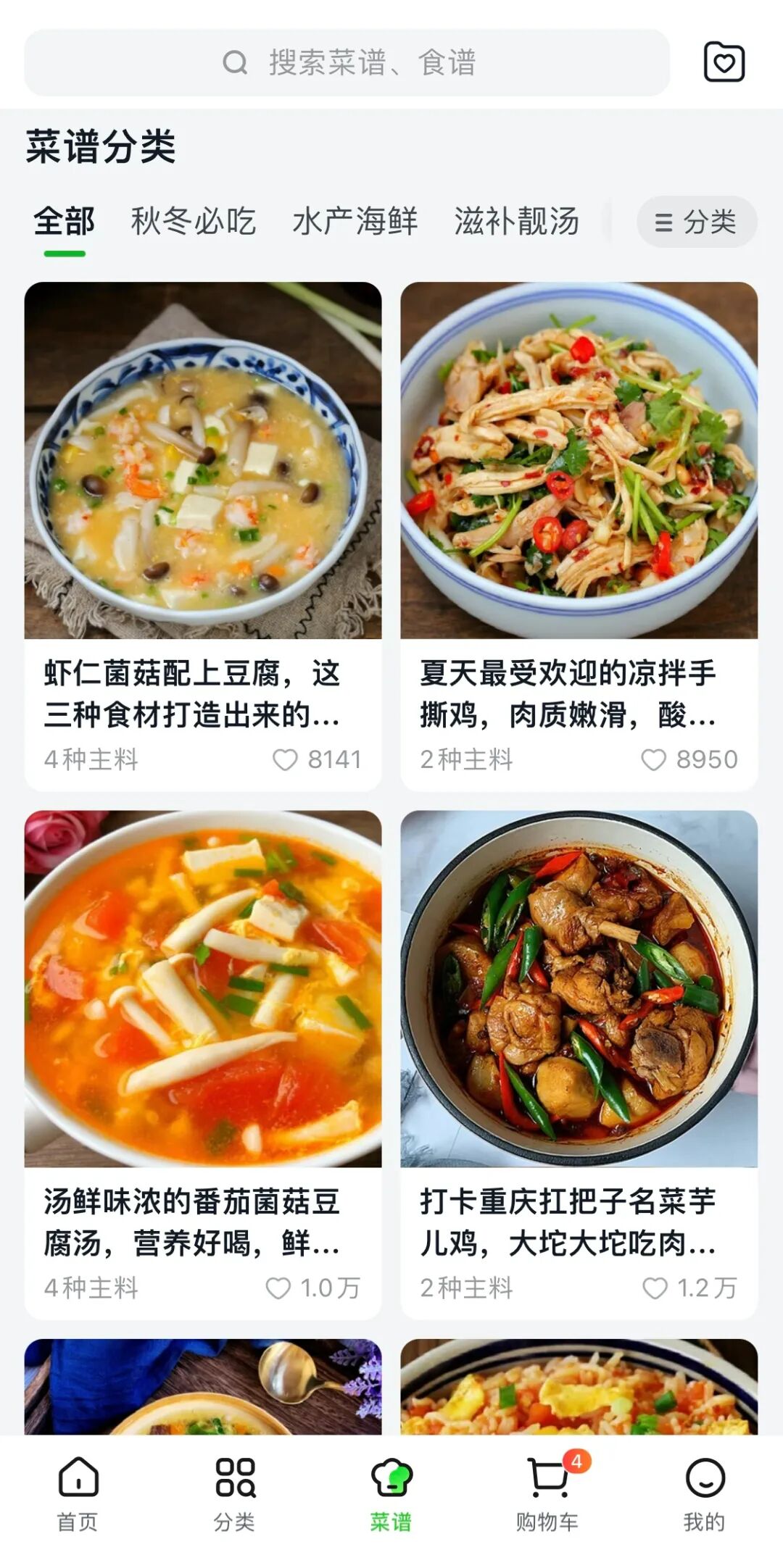The width and height of the screenshot is (783, 1568).
Task: Like the 虾仁菌菇配上豆腐 recipe
Action: pyautogui.click(x=285, y=759)
